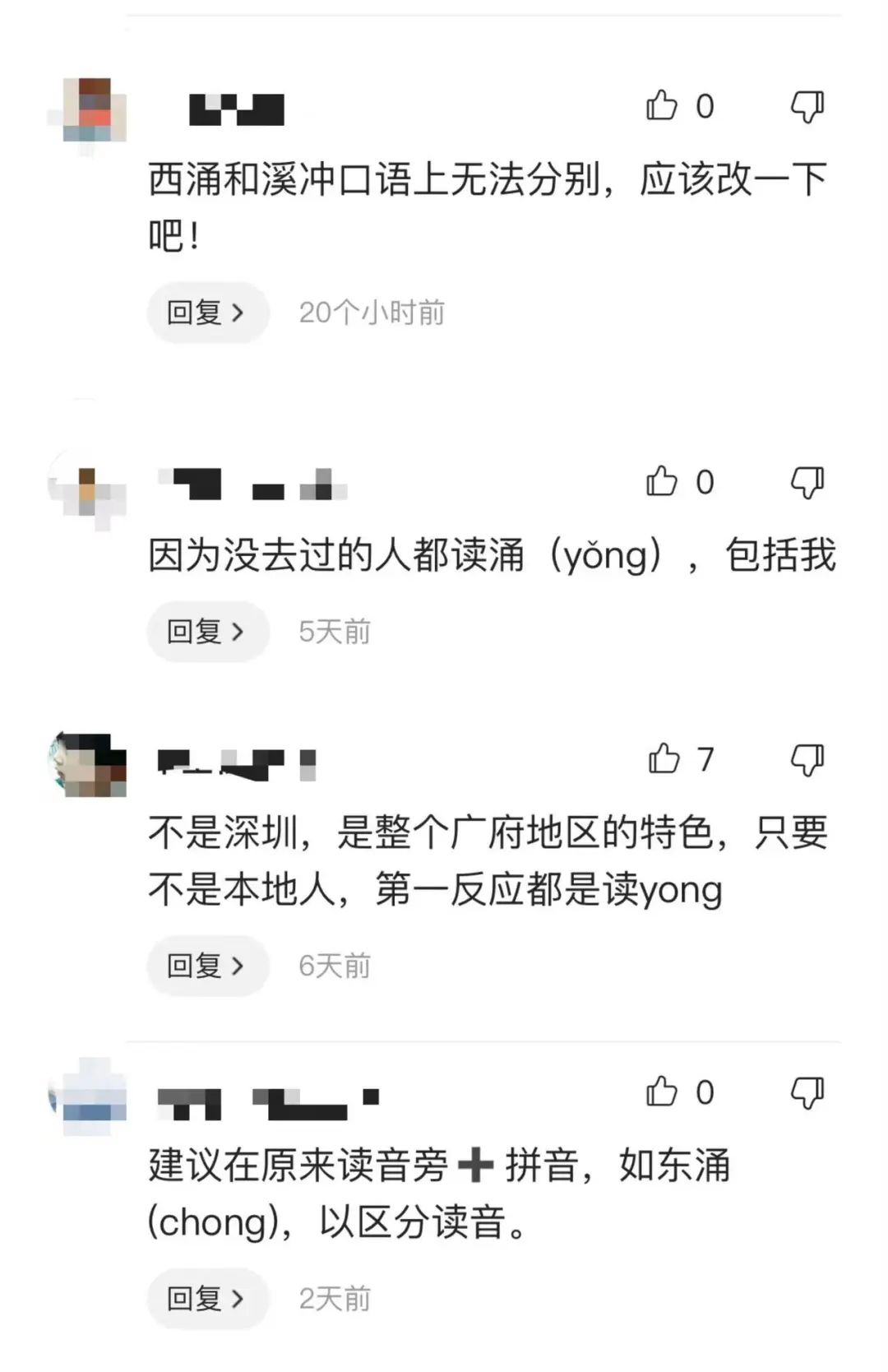Reply to the comment posted 2天前
Screen dimensions: 888x1372
[207, 1299]
